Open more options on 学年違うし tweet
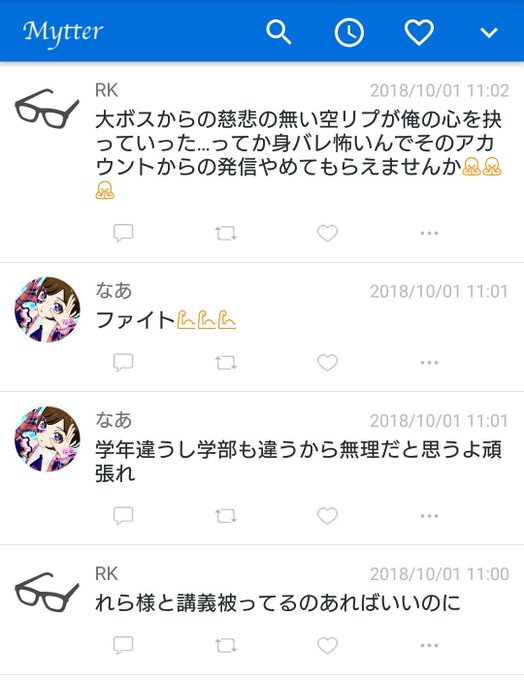The image size is (524, 680). pos(429,516)
